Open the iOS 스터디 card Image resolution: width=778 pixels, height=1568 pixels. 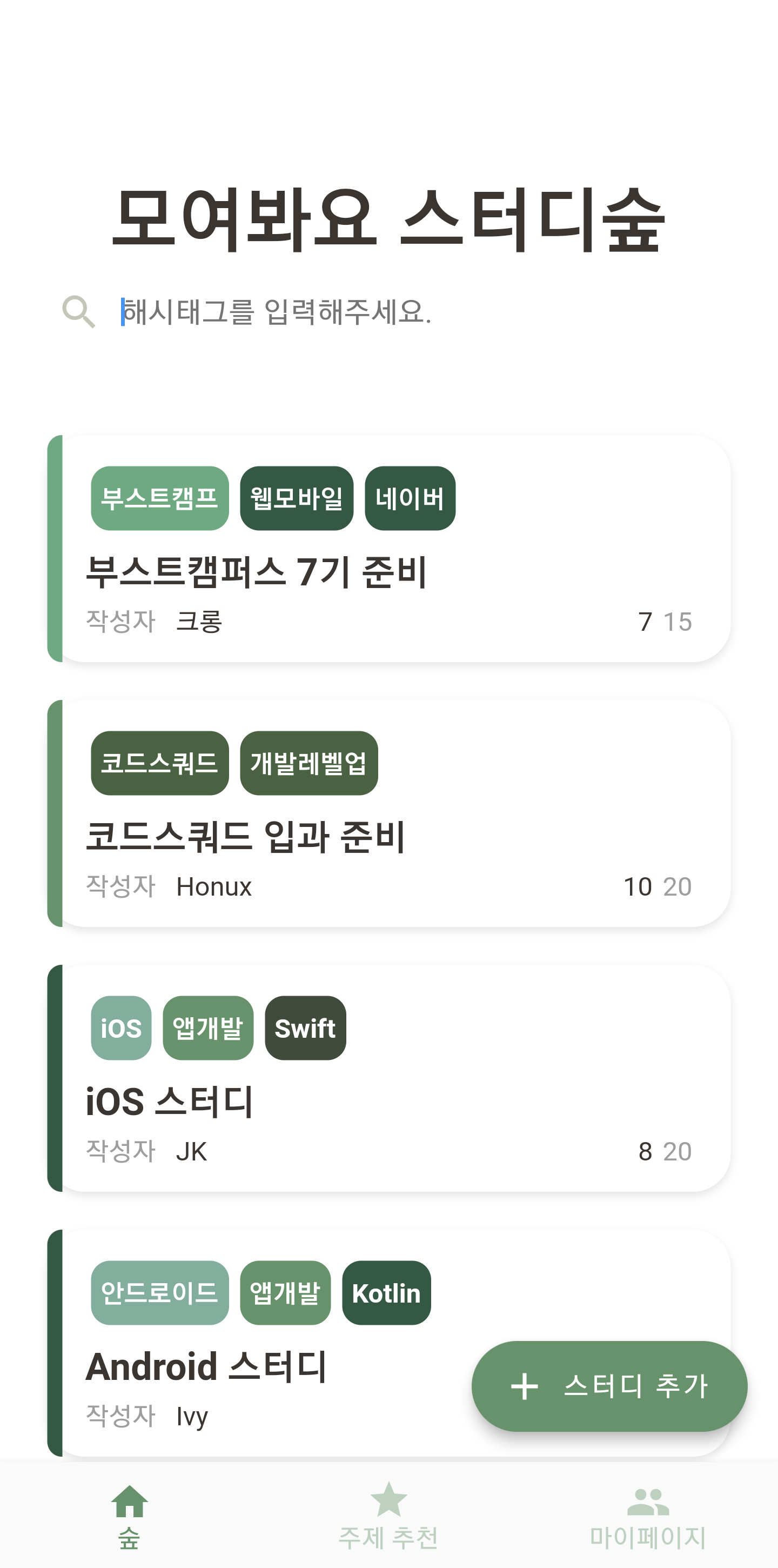(x=388, y=1078)
